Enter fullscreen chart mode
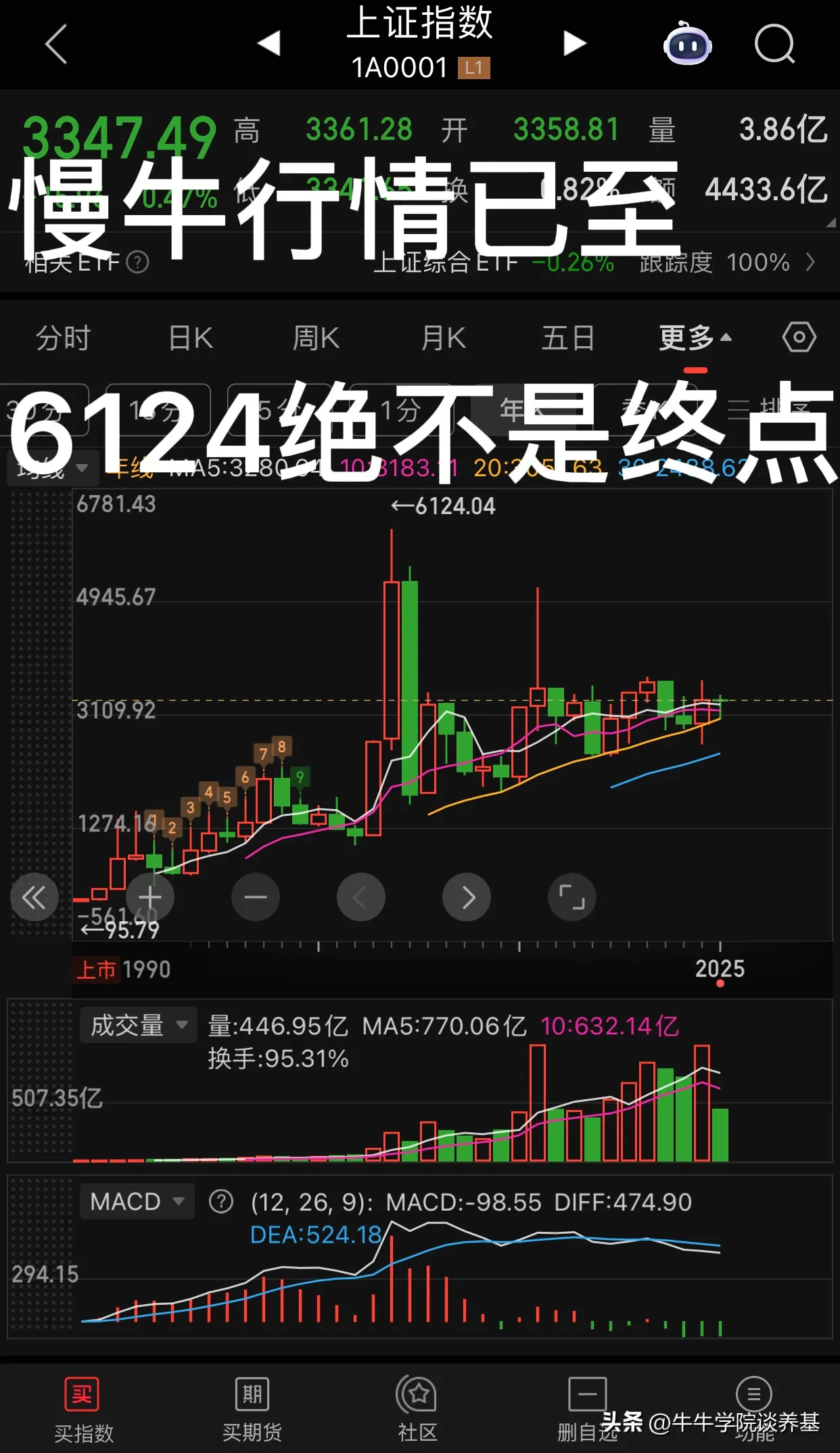The height and width of the screenshot is (1453, 840). (571, 898)
